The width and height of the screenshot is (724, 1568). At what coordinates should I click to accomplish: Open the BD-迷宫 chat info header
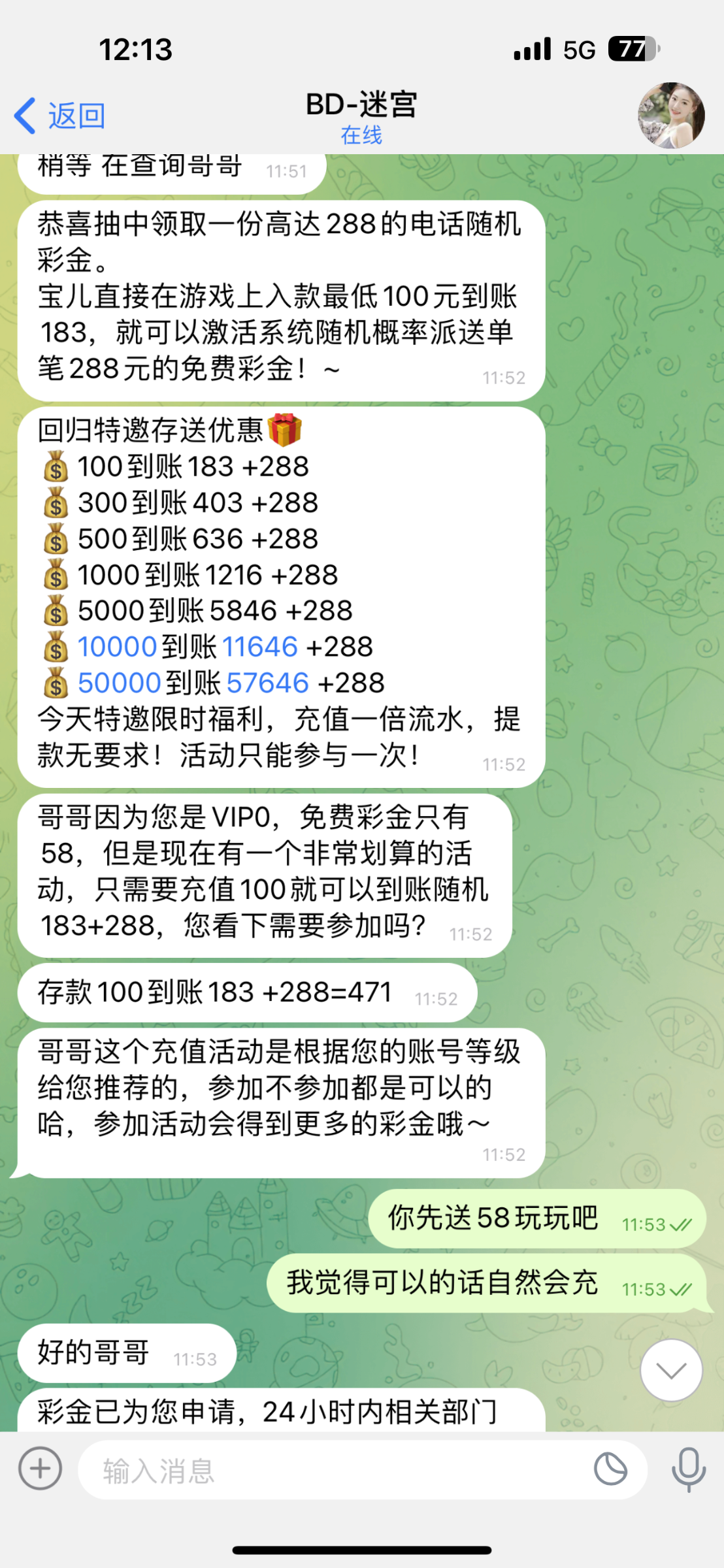[x=361, y=116]
